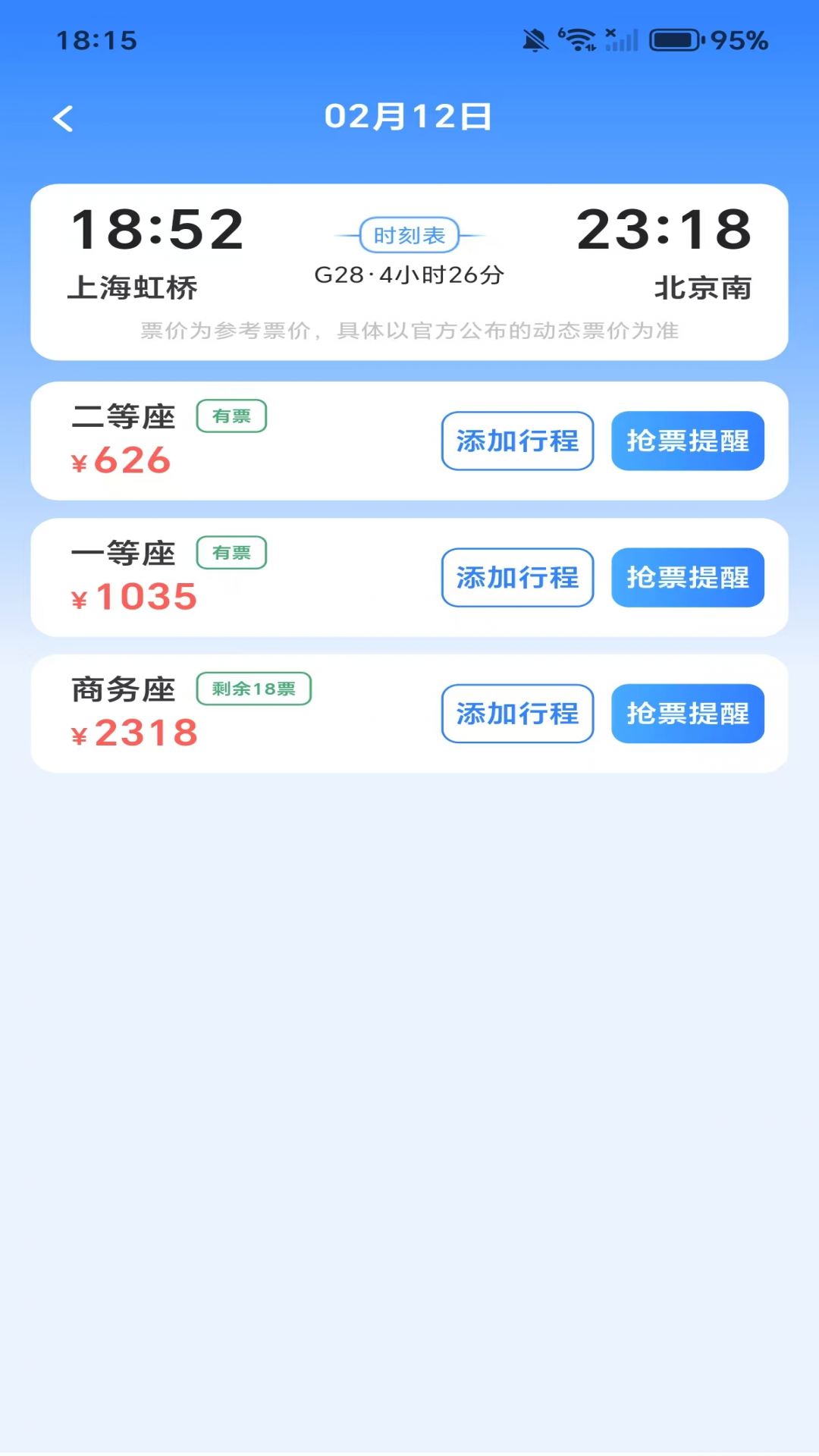This screenshot has width=819, height=1456.
Task: Expand the G28 train journey details
Action: coord(409,275)
